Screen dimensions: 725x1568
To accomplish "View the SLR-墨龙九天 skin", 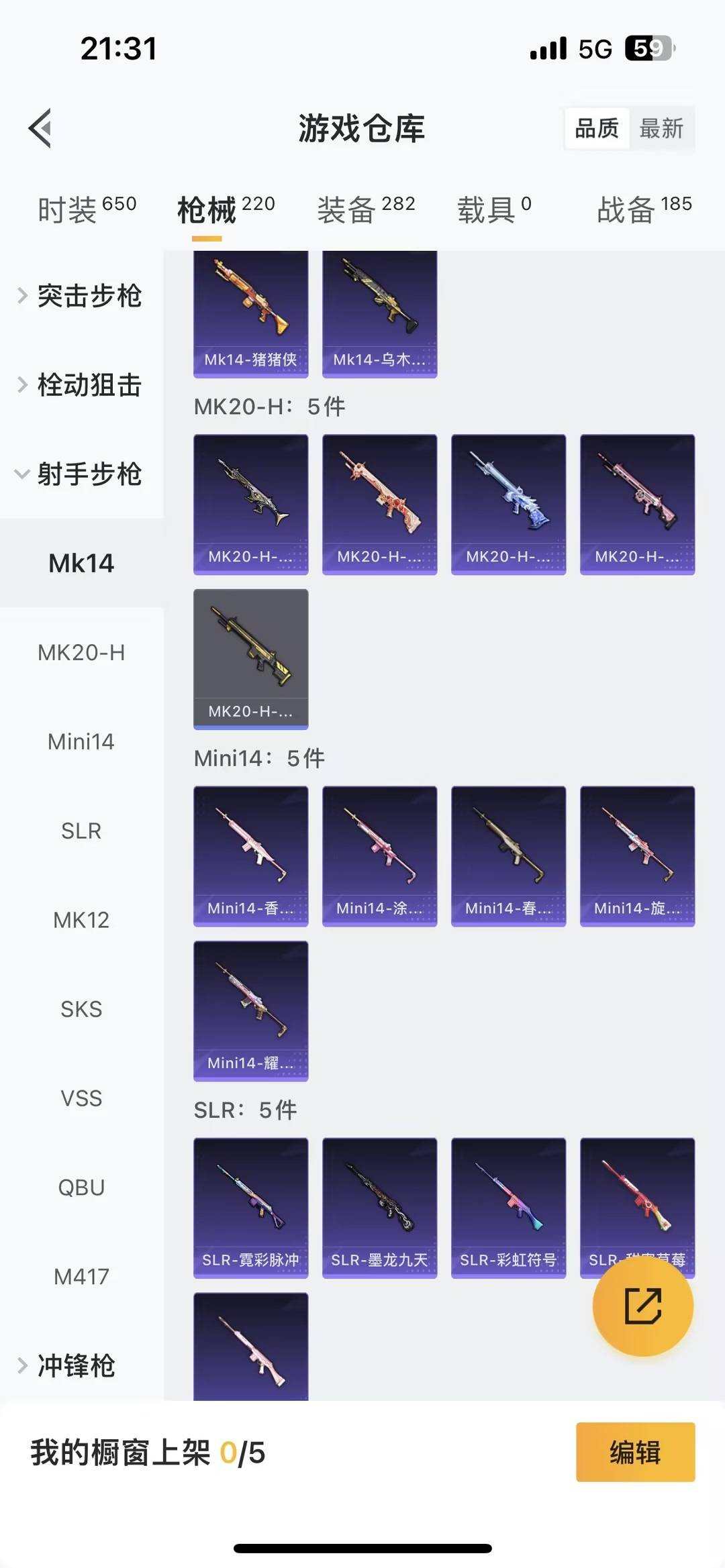I will [x=379, y=1207].
